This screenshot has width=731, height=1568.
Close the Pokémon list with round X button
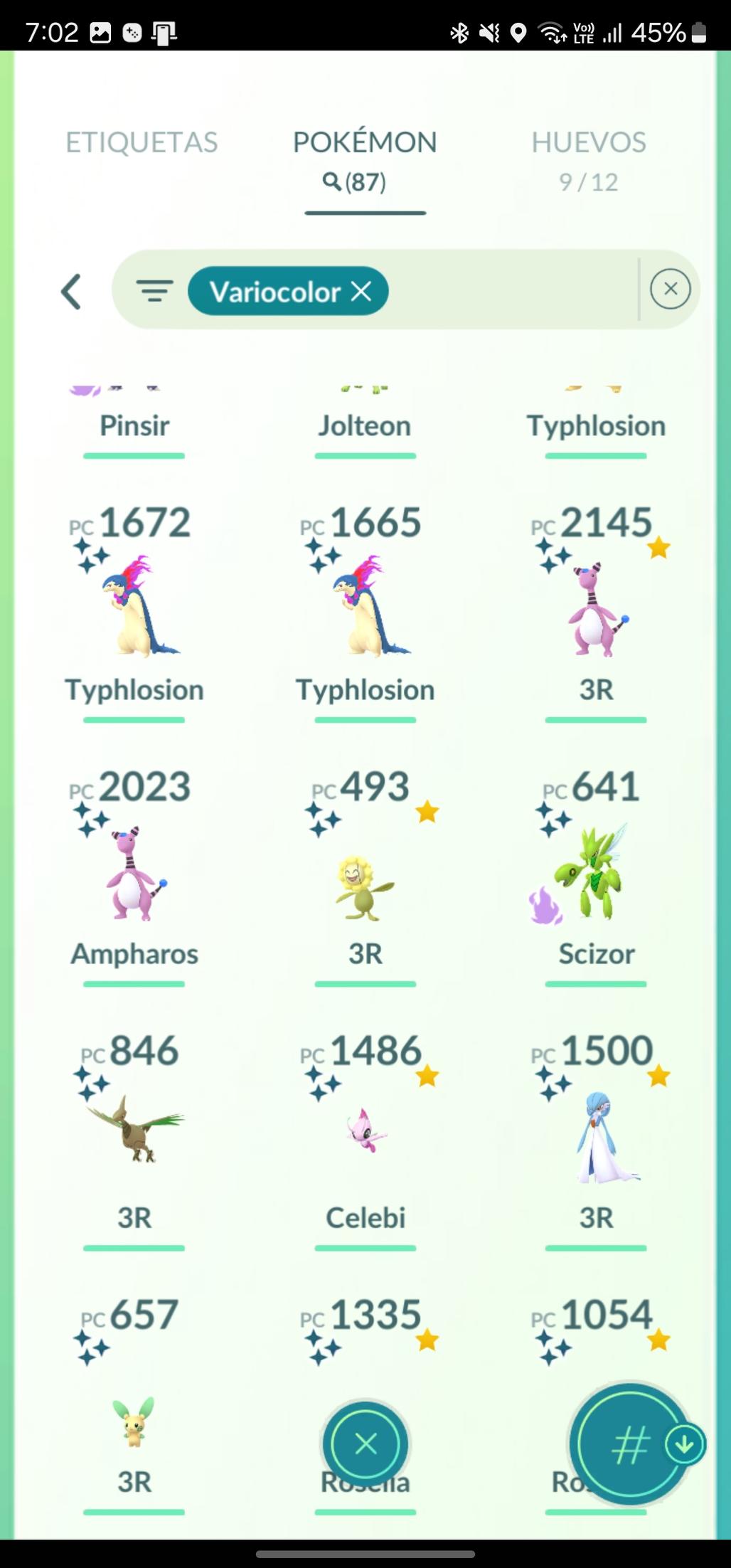pos(365,1444)
